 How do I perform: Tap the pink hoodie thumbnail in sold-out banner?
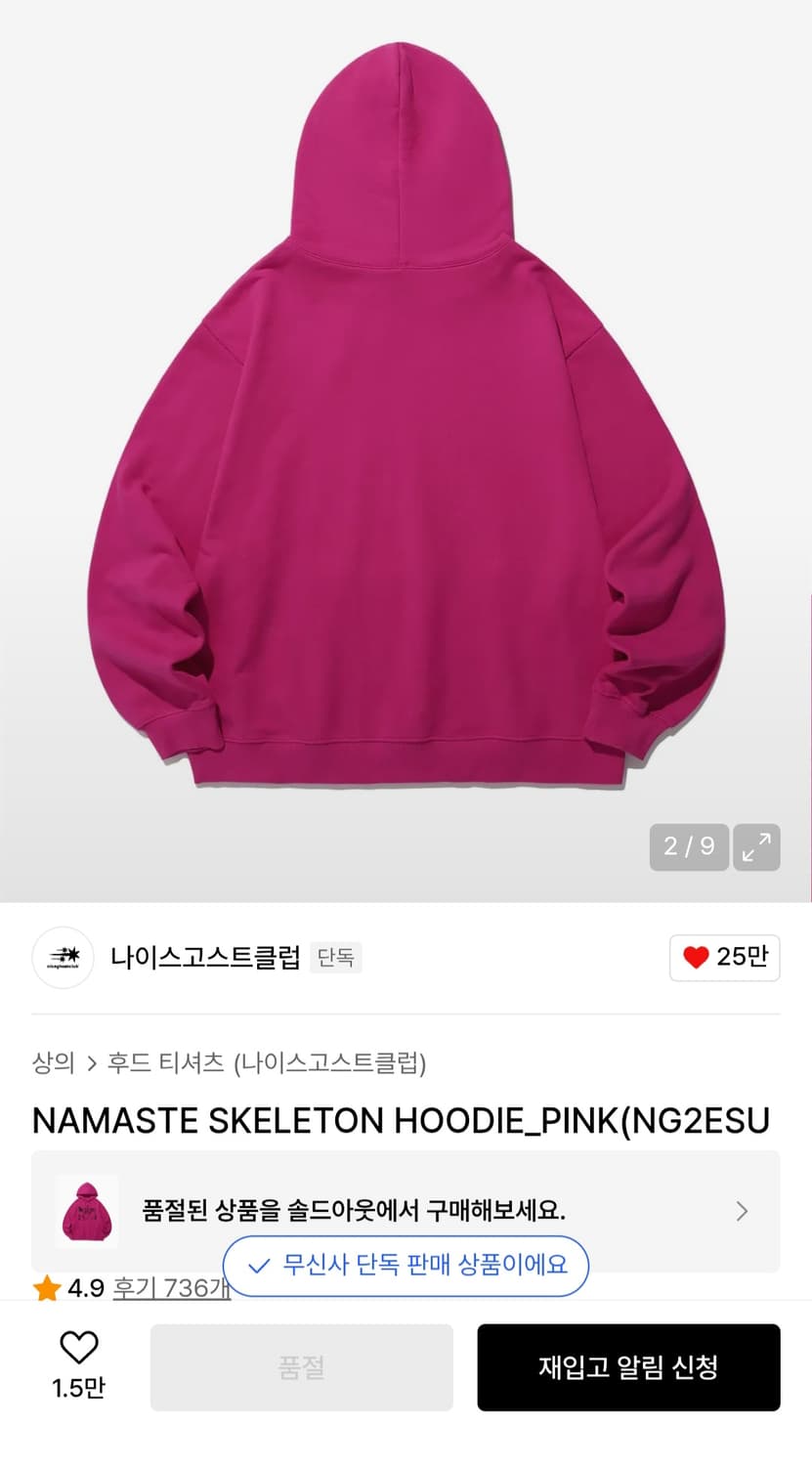click(89, 1212)
